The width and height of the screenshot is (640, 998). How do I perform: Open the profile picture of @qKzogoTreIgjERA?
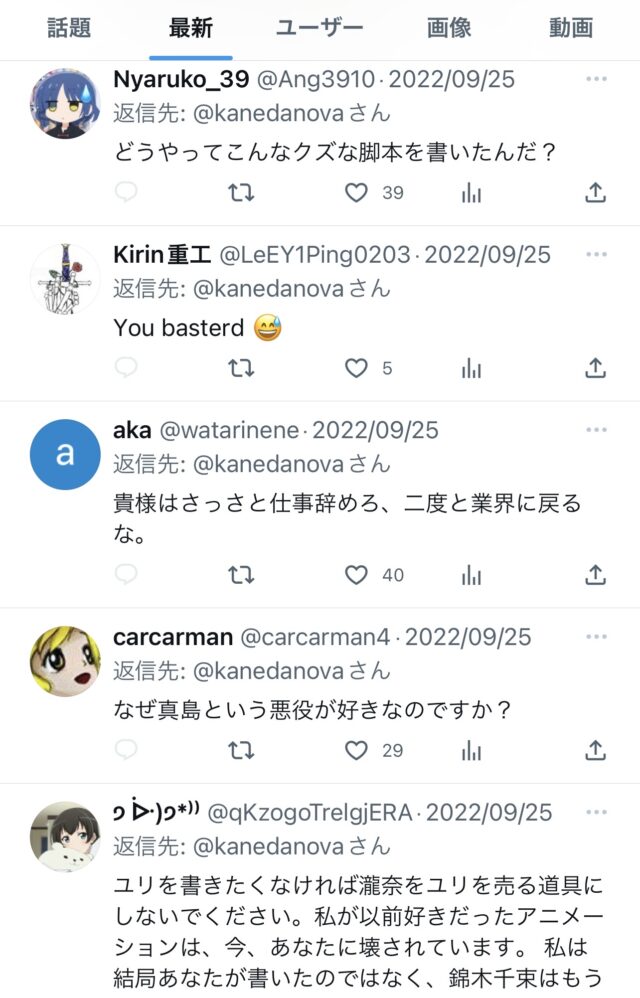tap(65, 836)
